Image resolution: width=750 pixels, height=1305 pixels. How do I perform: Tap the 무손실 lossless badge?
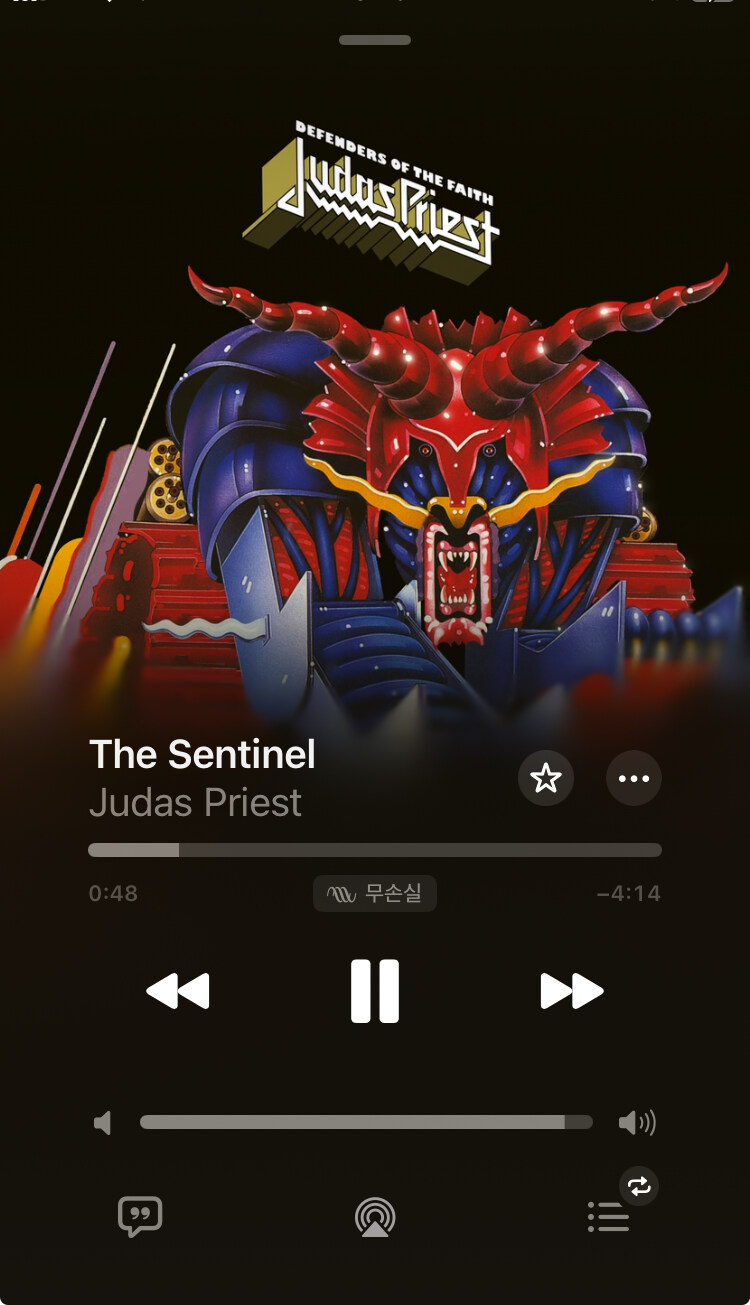[x=375, y=893]
